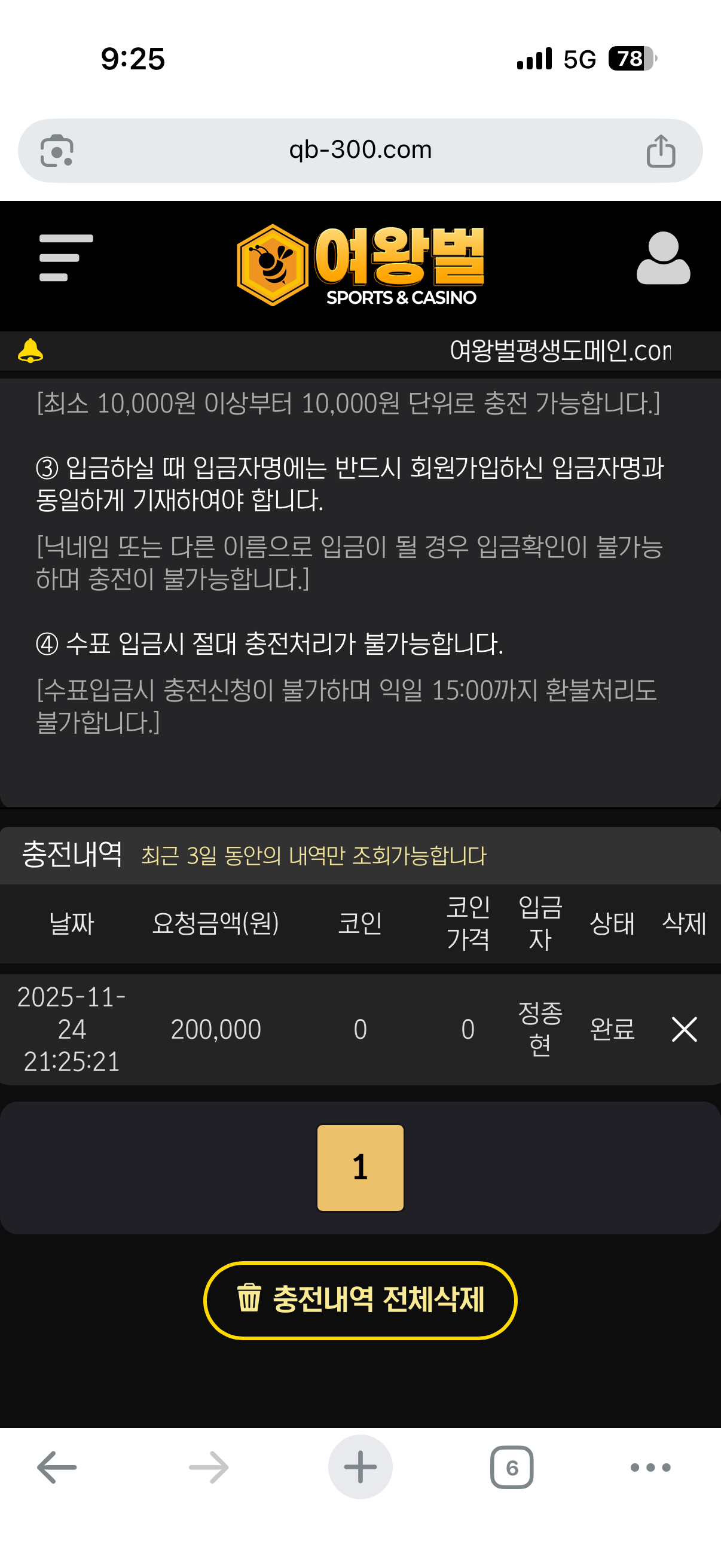Open the lens search icon in address bar
The width and height of the screenshot is (721, 1568).
57,150
